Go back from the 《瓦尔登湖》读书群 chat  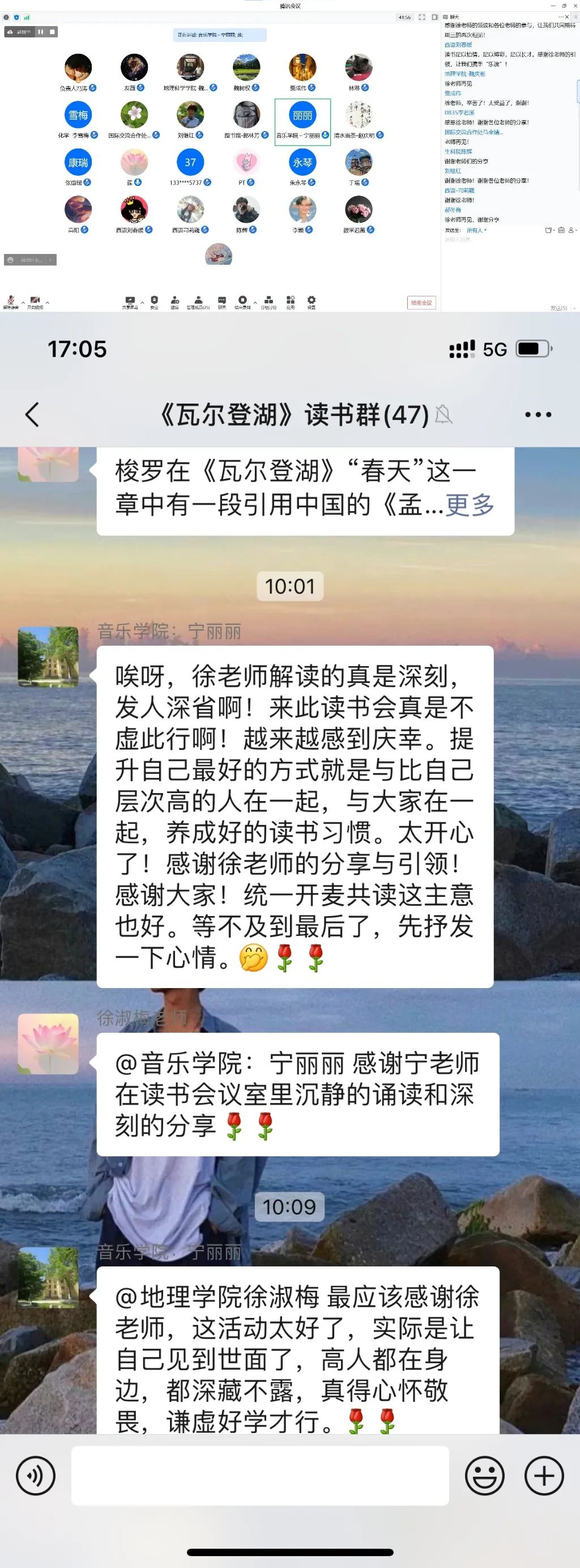click(x=33, y=414)
